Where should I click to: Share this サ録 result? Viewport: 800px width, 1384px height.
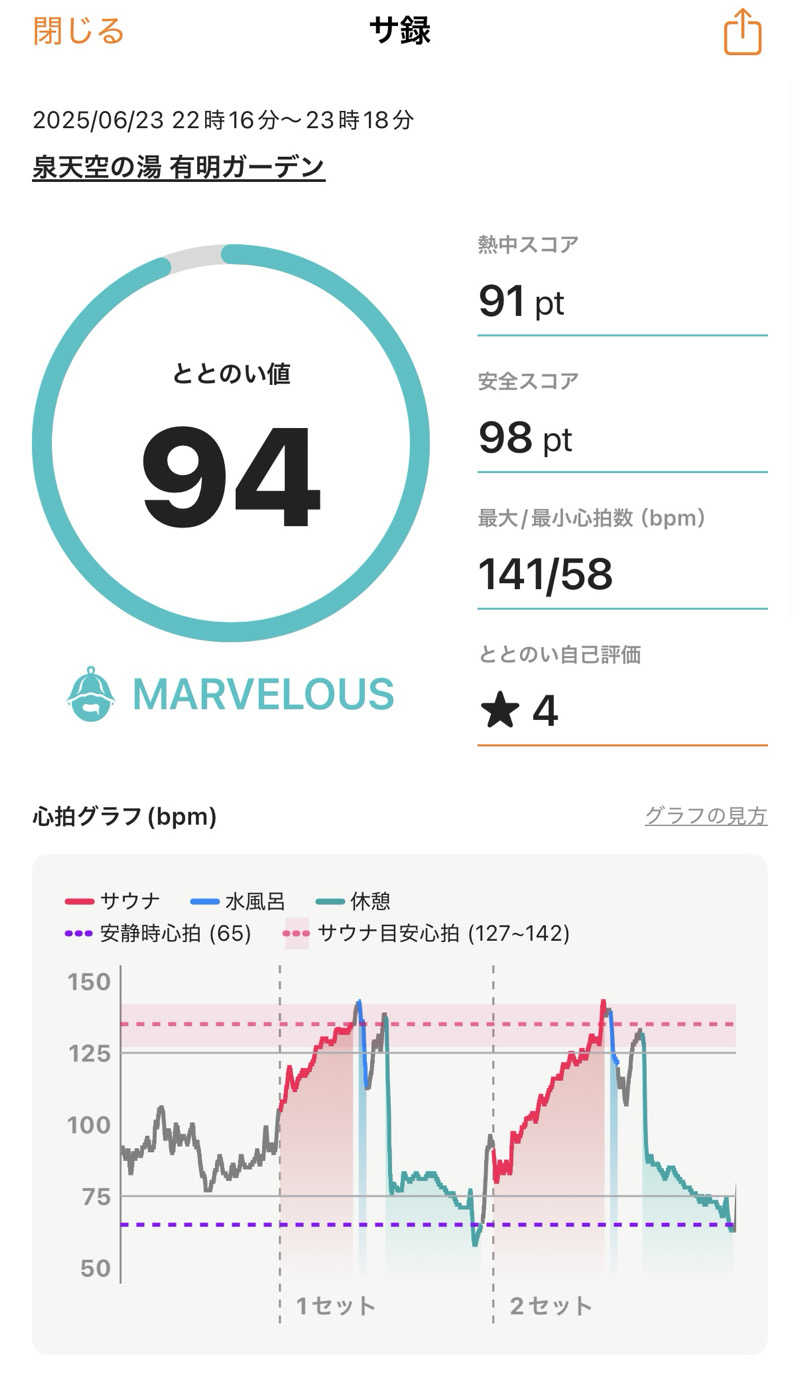pos(742,32)
